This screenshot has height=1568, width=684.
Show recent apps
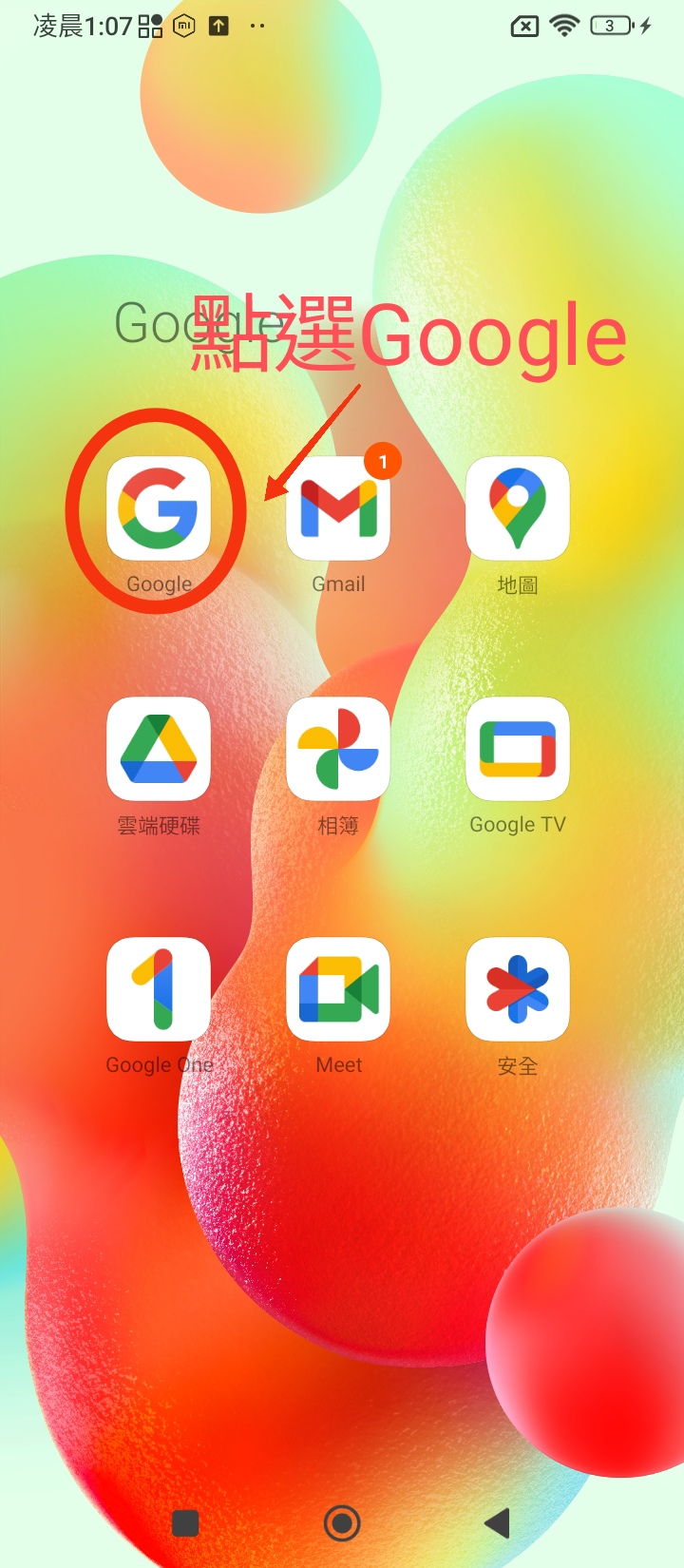[186, 1523]
